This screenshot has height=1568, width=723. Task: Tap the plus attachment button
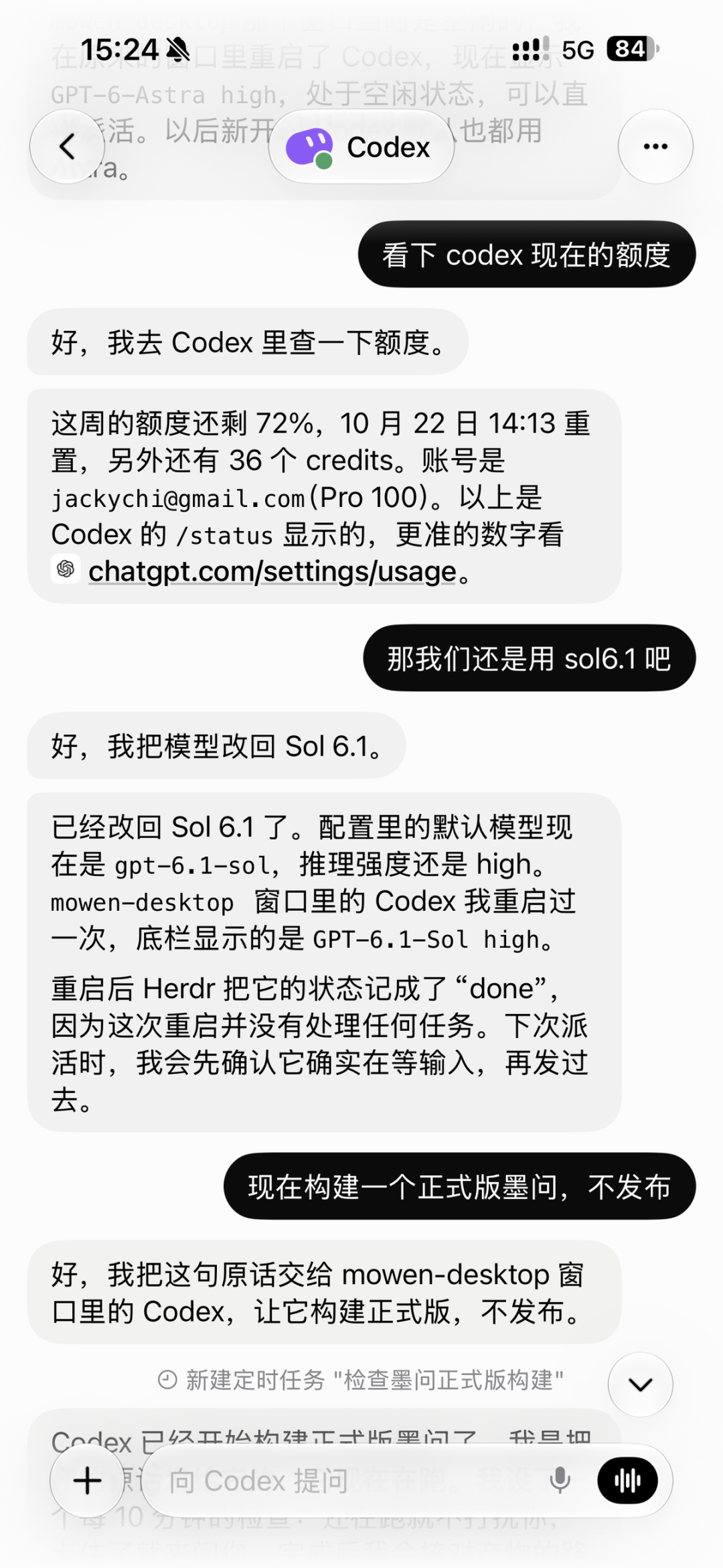pos(87,1480)
